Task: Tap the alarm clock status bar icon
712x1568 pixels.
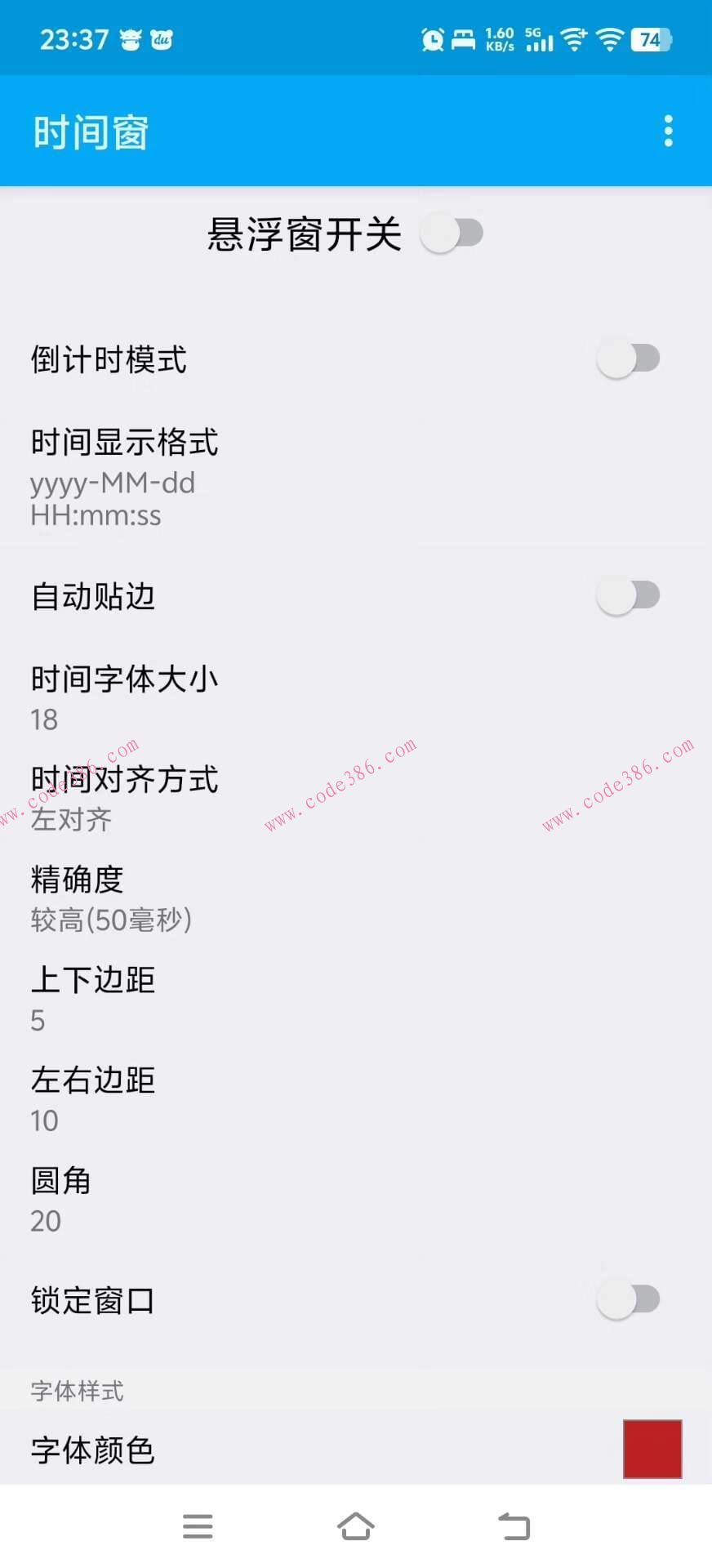Action: tap(430, 38)
